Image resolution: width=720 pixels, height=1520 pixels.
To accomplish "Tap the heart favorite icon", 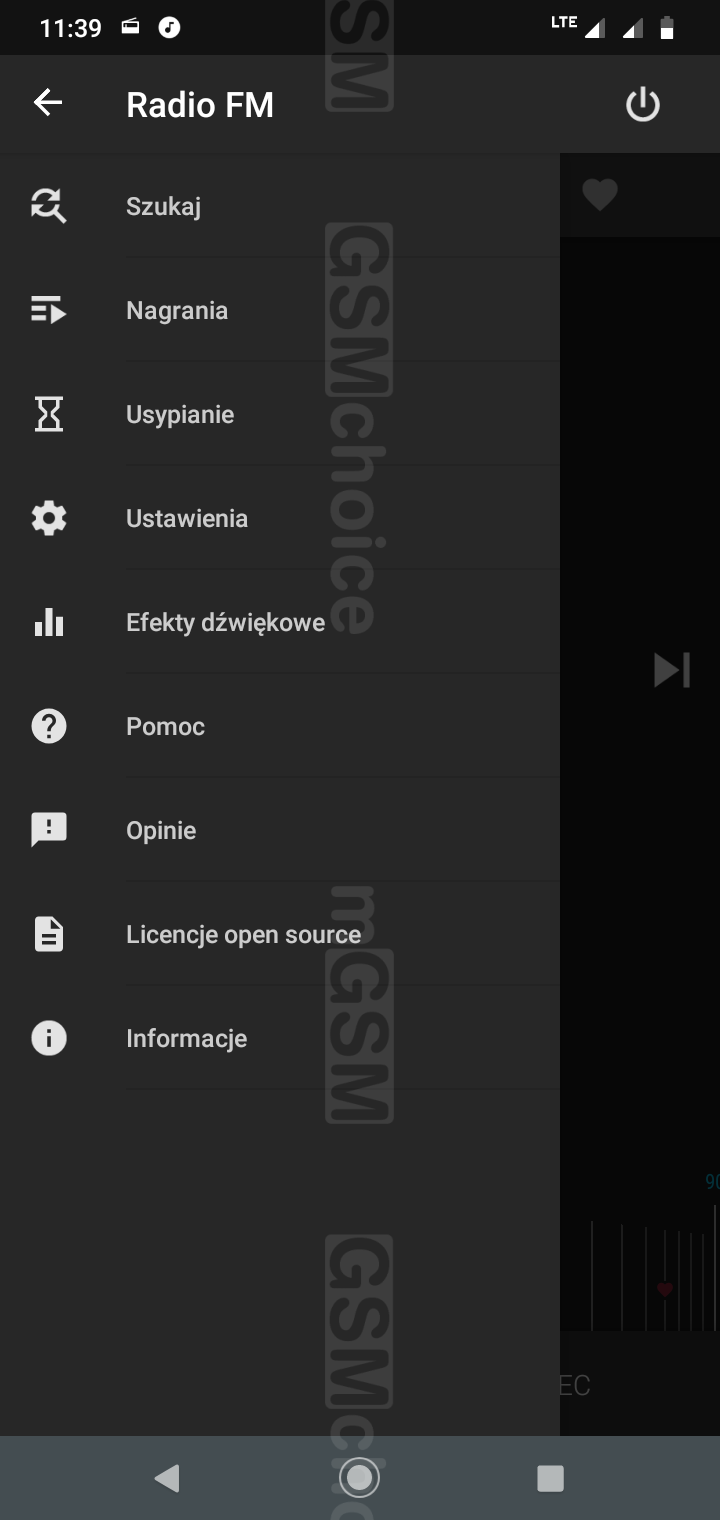I will [600, 194].
